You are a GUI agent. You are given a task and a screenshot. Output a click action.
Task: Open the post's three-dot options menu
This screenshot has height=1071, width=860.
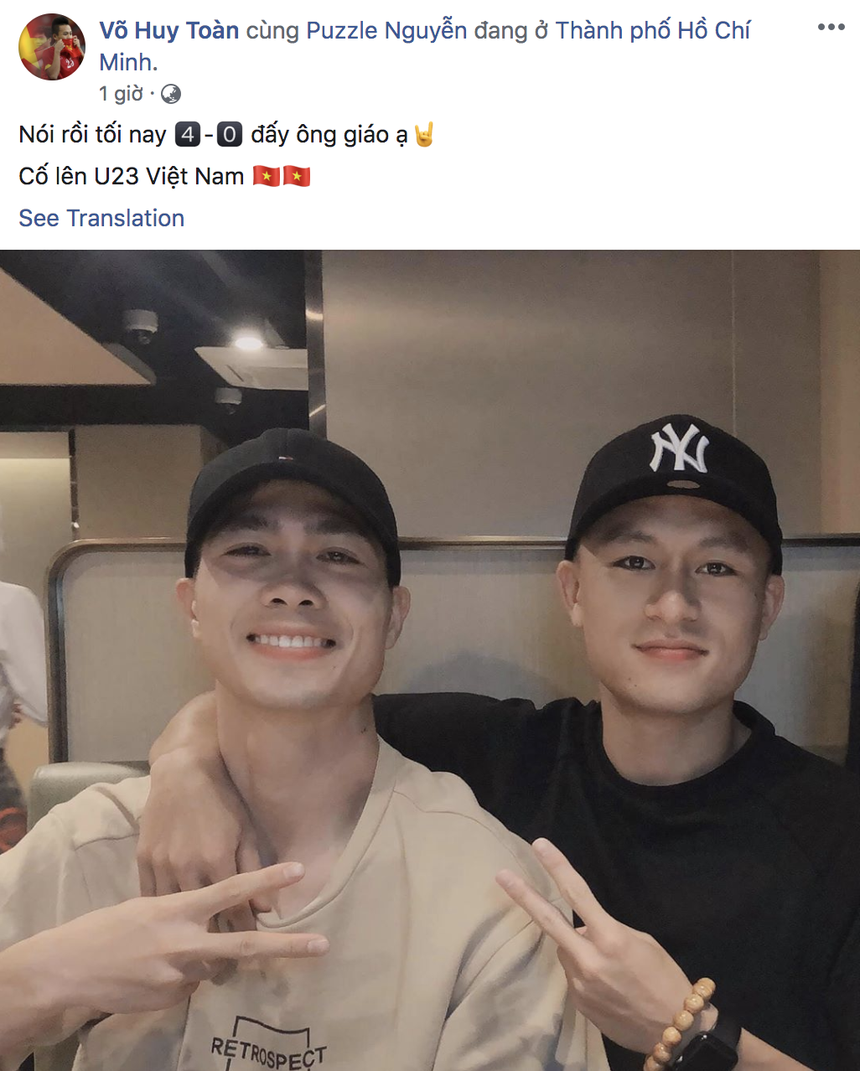pyautogui.click(x=831, y=27)
